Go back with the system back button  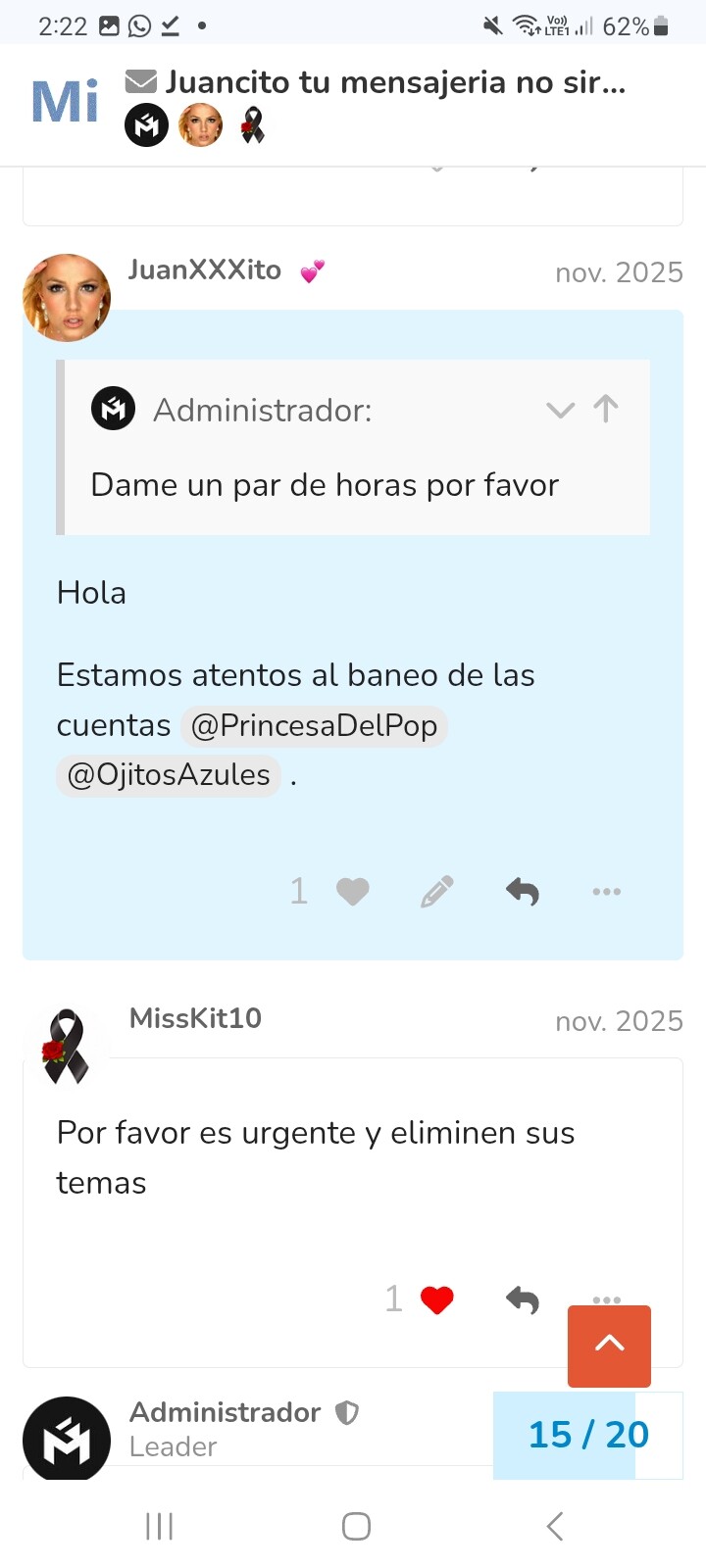(x=554, y=1526)
